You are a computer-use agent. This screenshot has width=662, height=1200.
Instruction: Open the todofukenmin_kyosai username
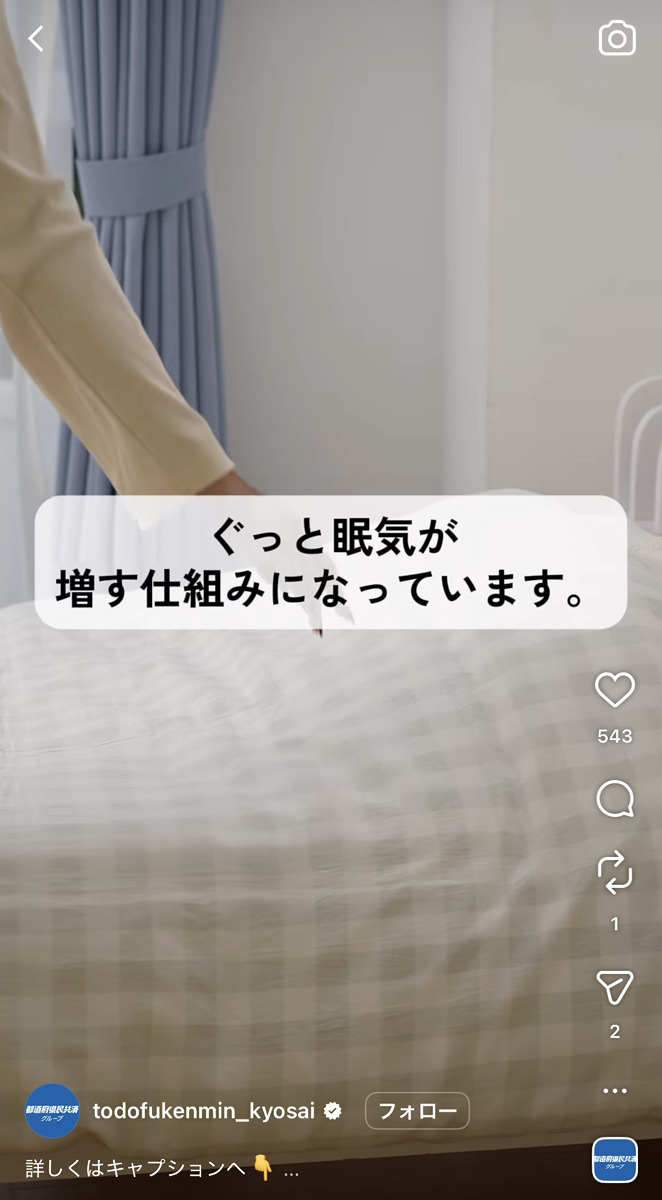pyautogui.click(x=204, y=1111)
